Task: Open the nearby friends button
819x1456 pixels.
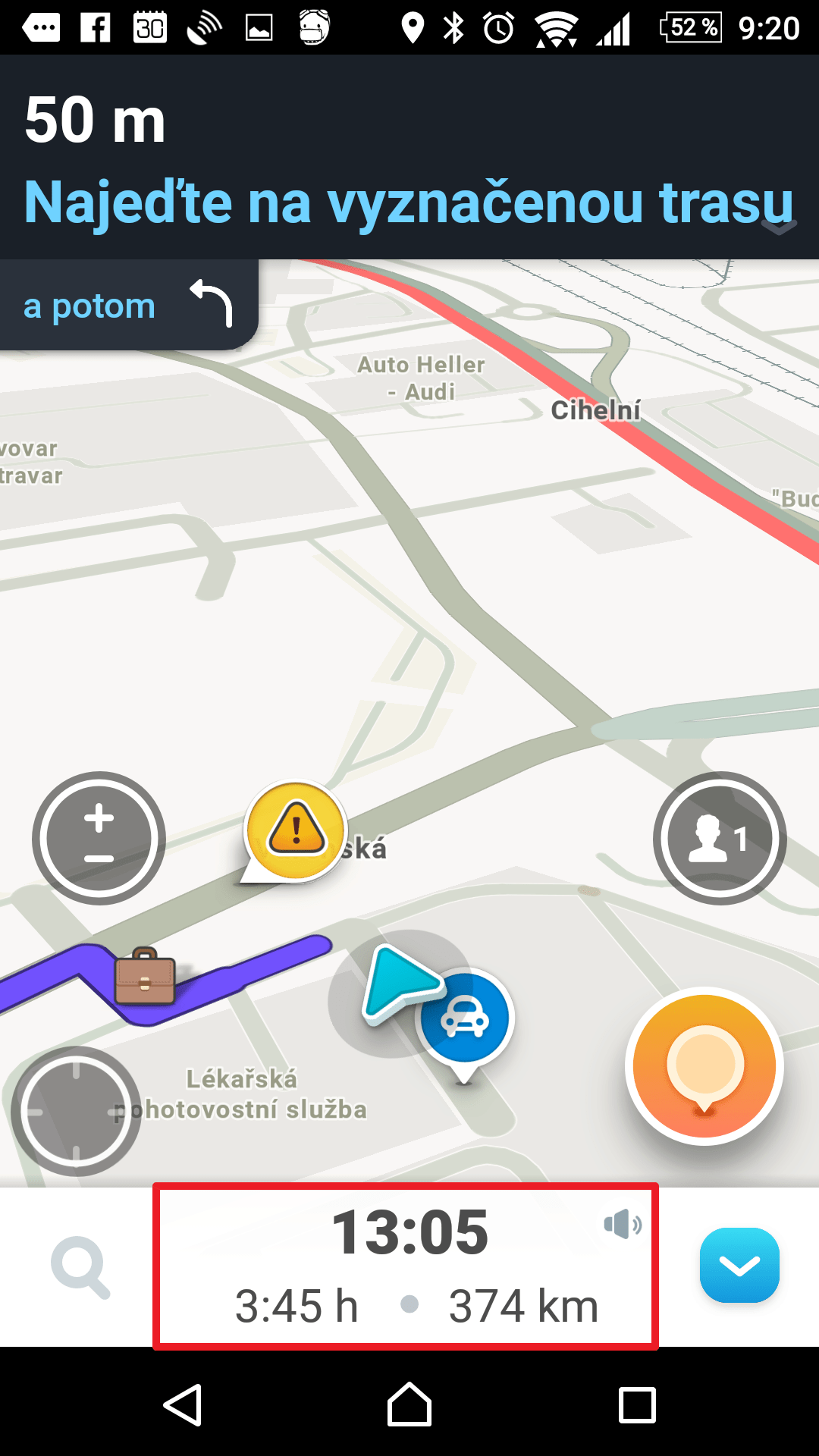Action: point(720,838)
